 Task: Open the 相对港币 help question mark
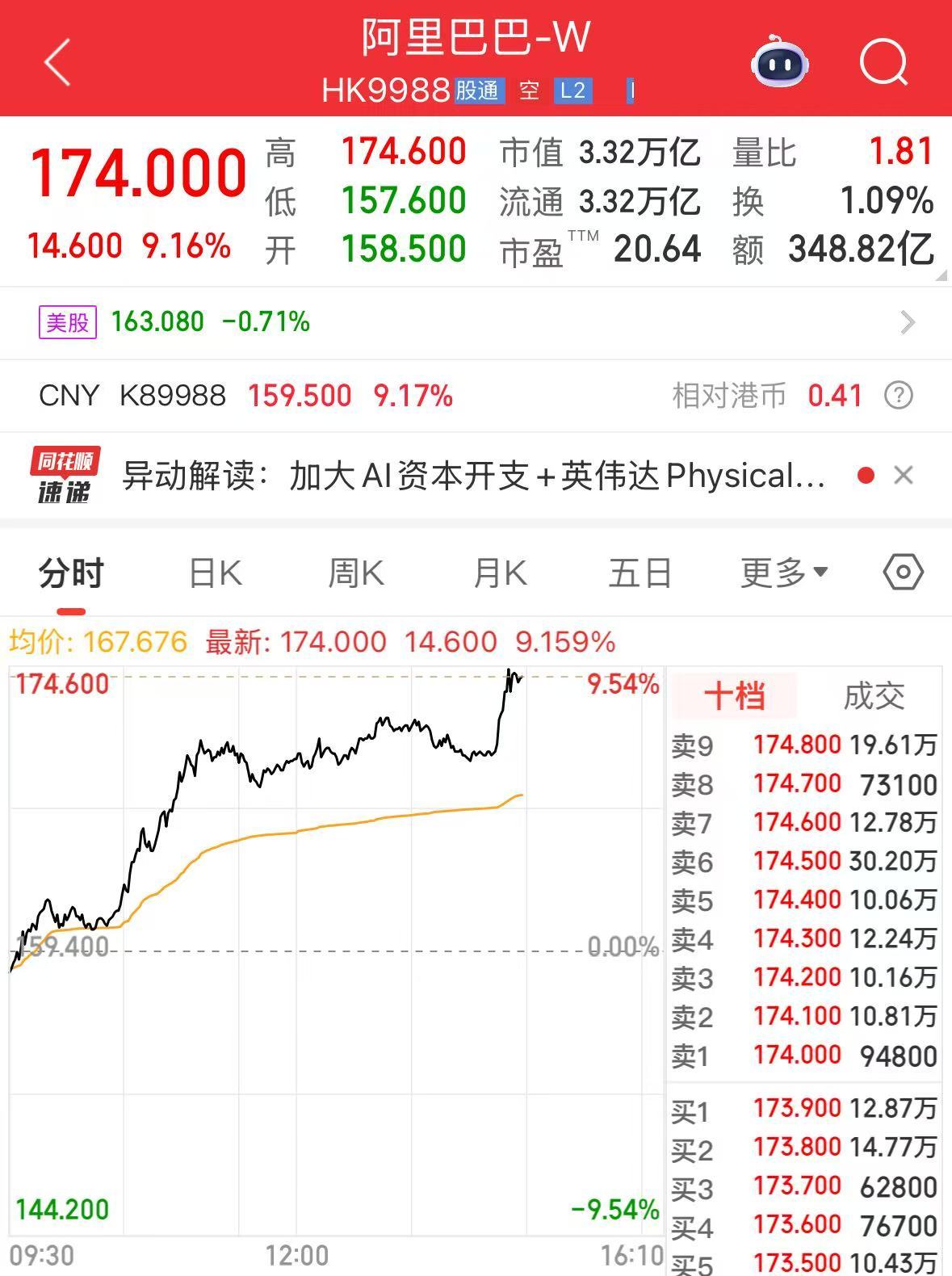[900, 395]
